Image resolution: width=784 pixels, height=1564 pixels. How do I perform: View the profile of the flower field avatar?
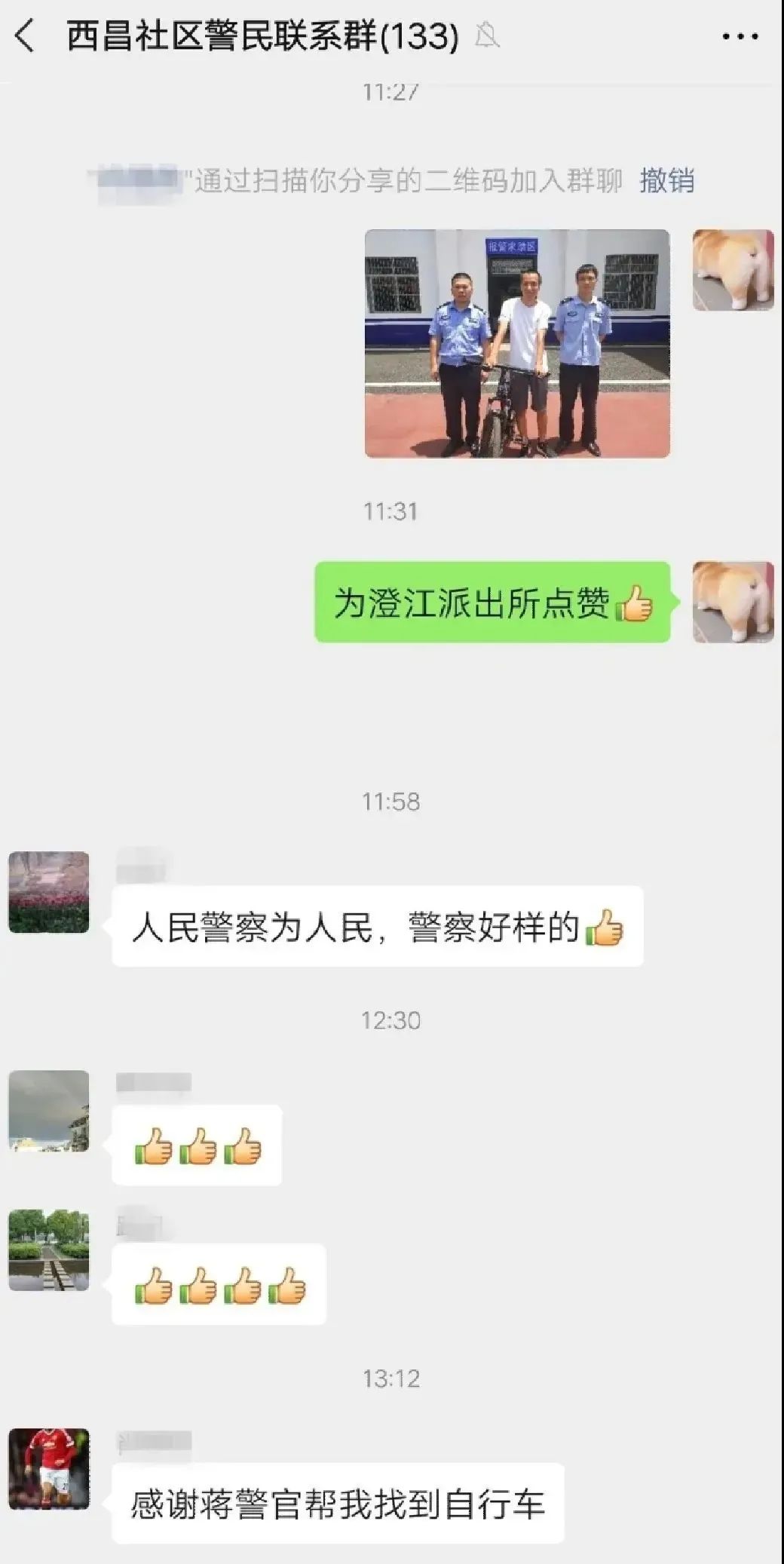[x=49, y=892]
